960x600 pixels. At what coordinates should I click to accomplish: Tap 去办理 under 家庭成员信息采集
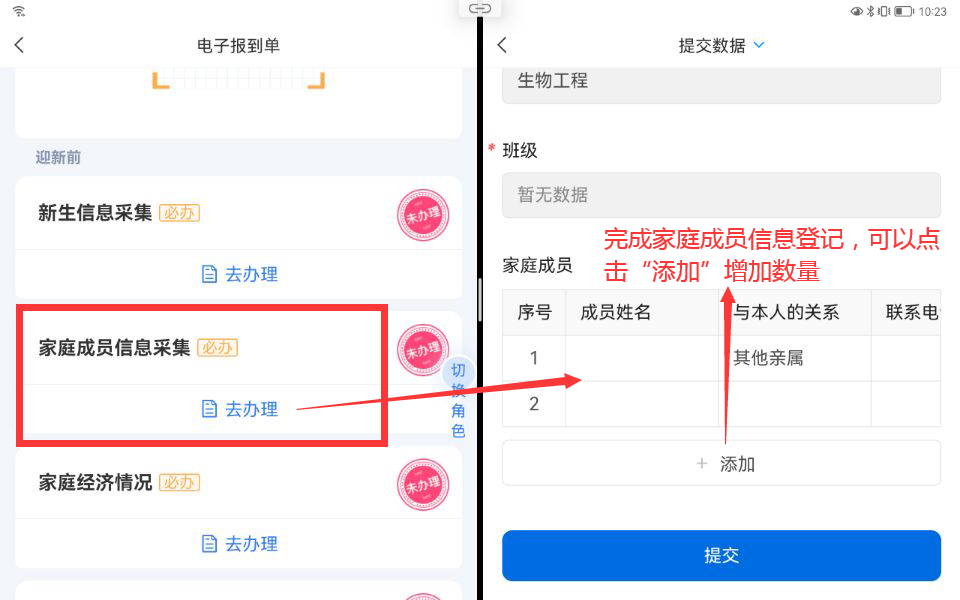(x=240, y=409)
